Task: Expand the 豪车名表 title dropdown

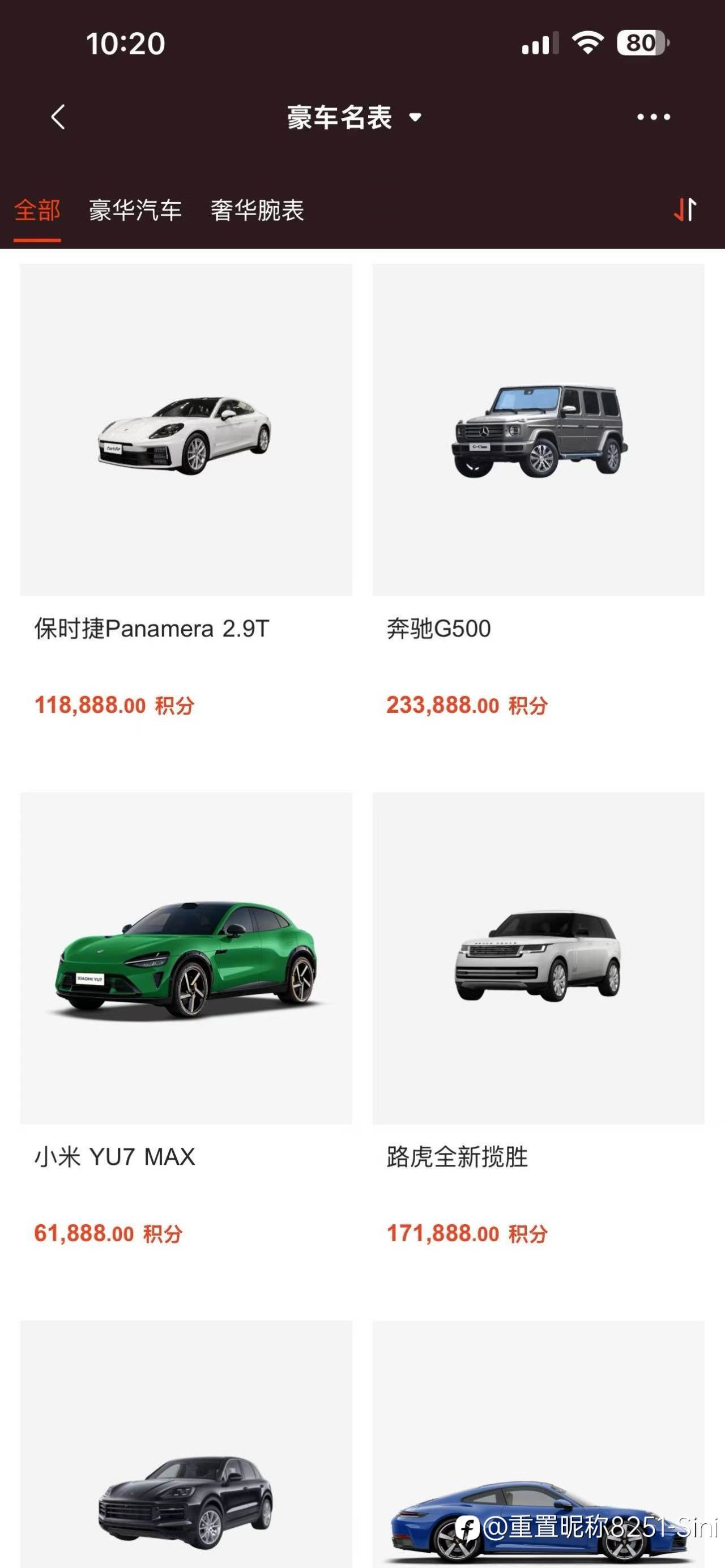Action: [x=354, y=117]
